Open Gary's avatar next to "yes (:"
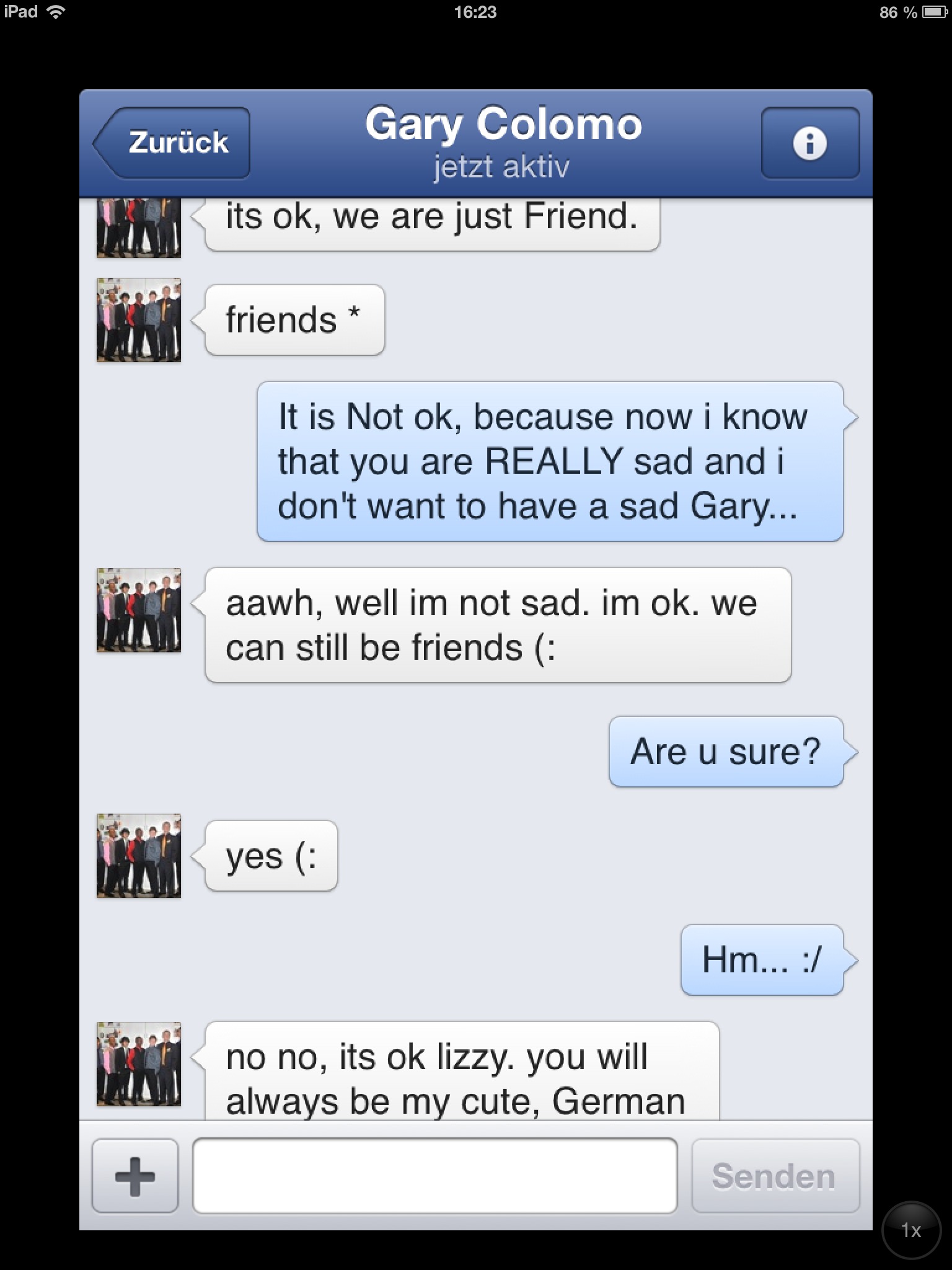 coord(139,856)
